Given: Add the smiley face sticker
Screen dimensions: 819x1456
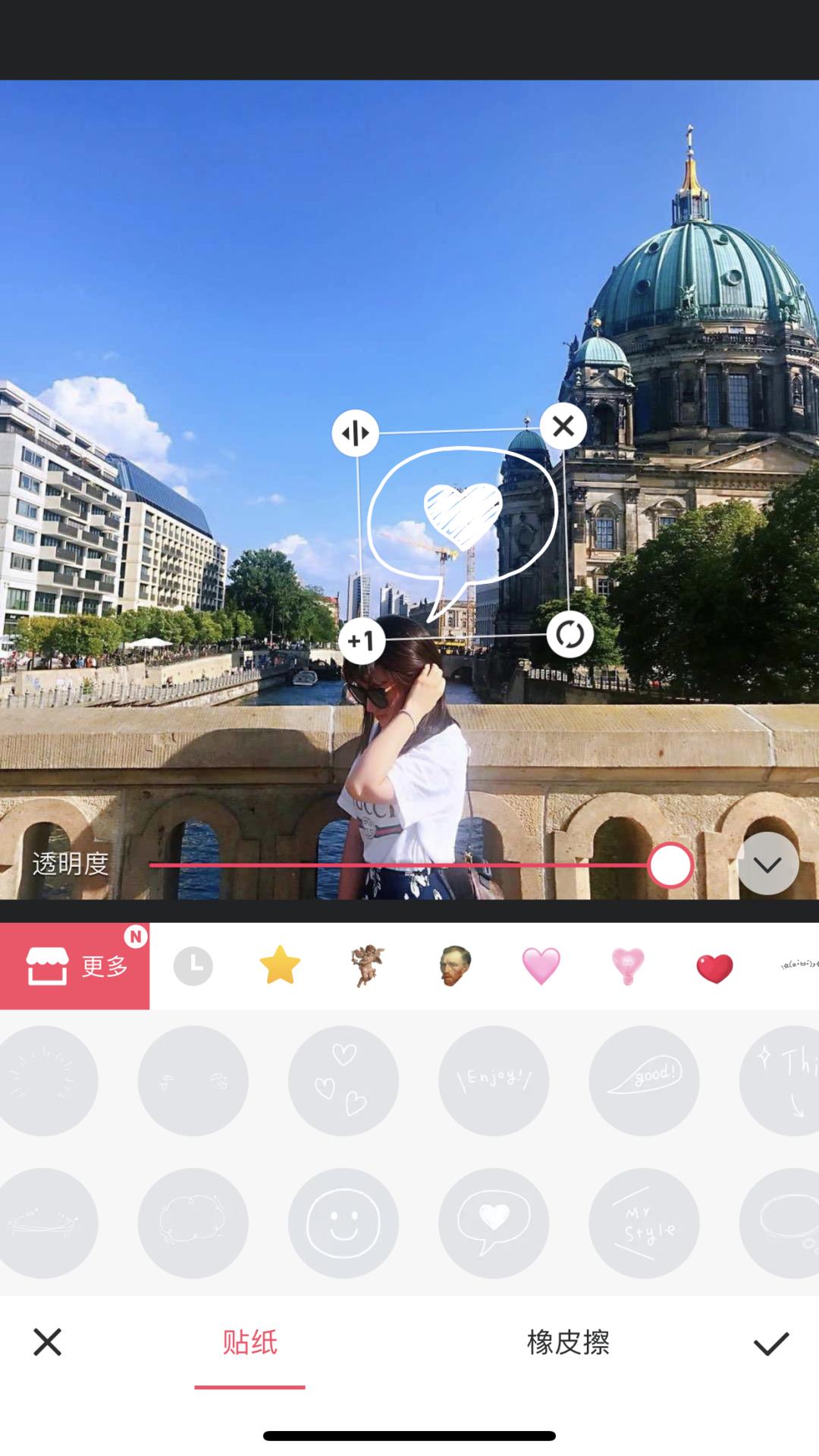Looking at the screenshot, I should point(344,1222).
